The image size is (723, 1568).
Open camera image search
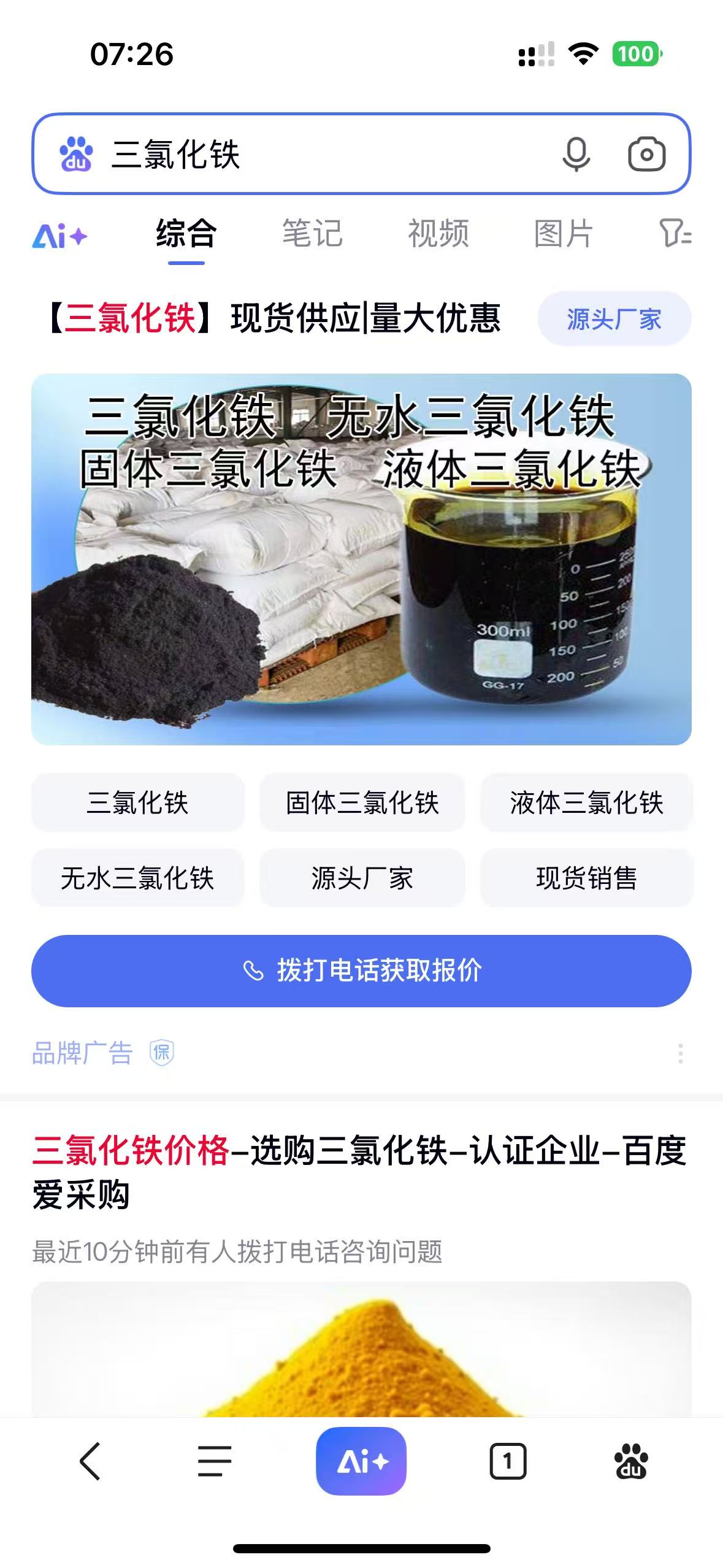click(646, 154)
